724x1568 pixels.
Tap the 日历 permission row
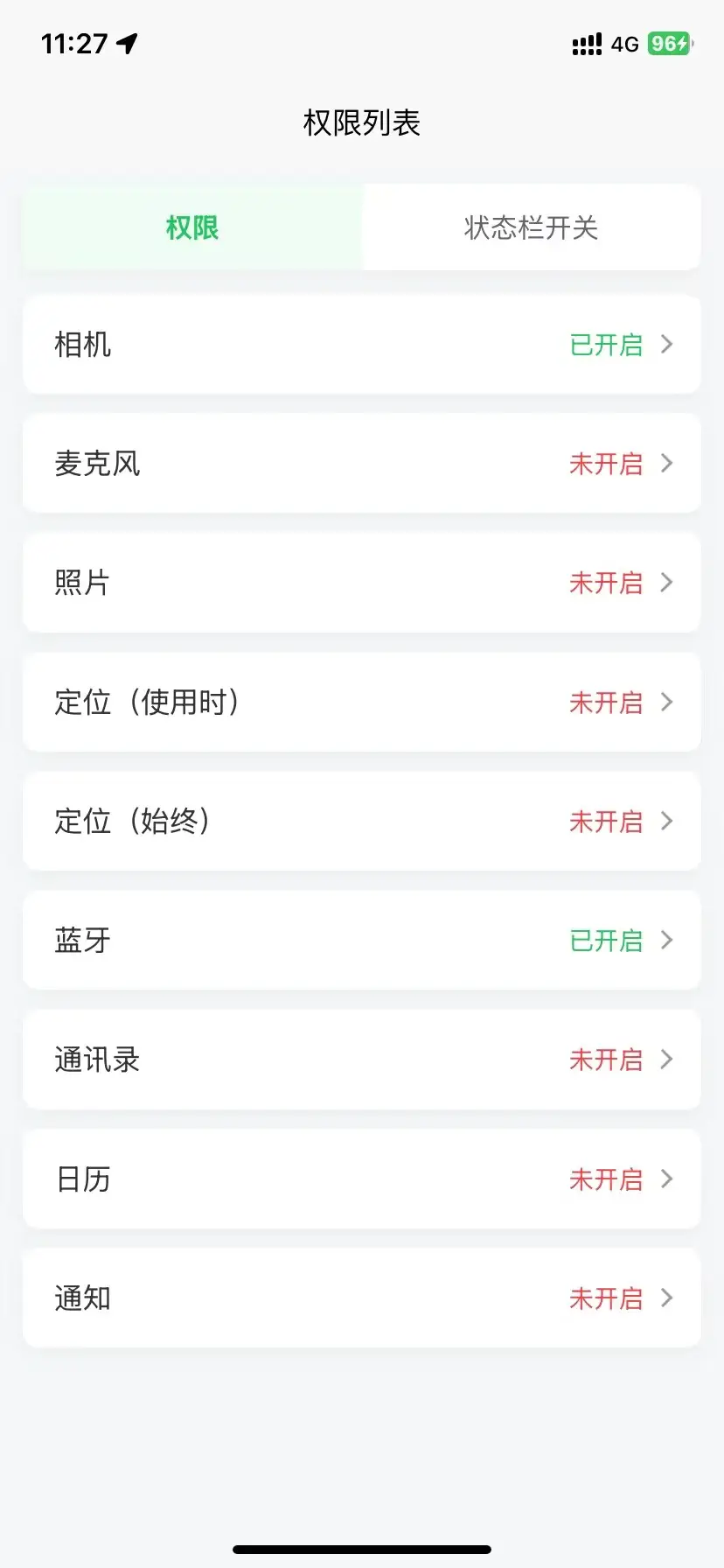[x=361, y=1179]
